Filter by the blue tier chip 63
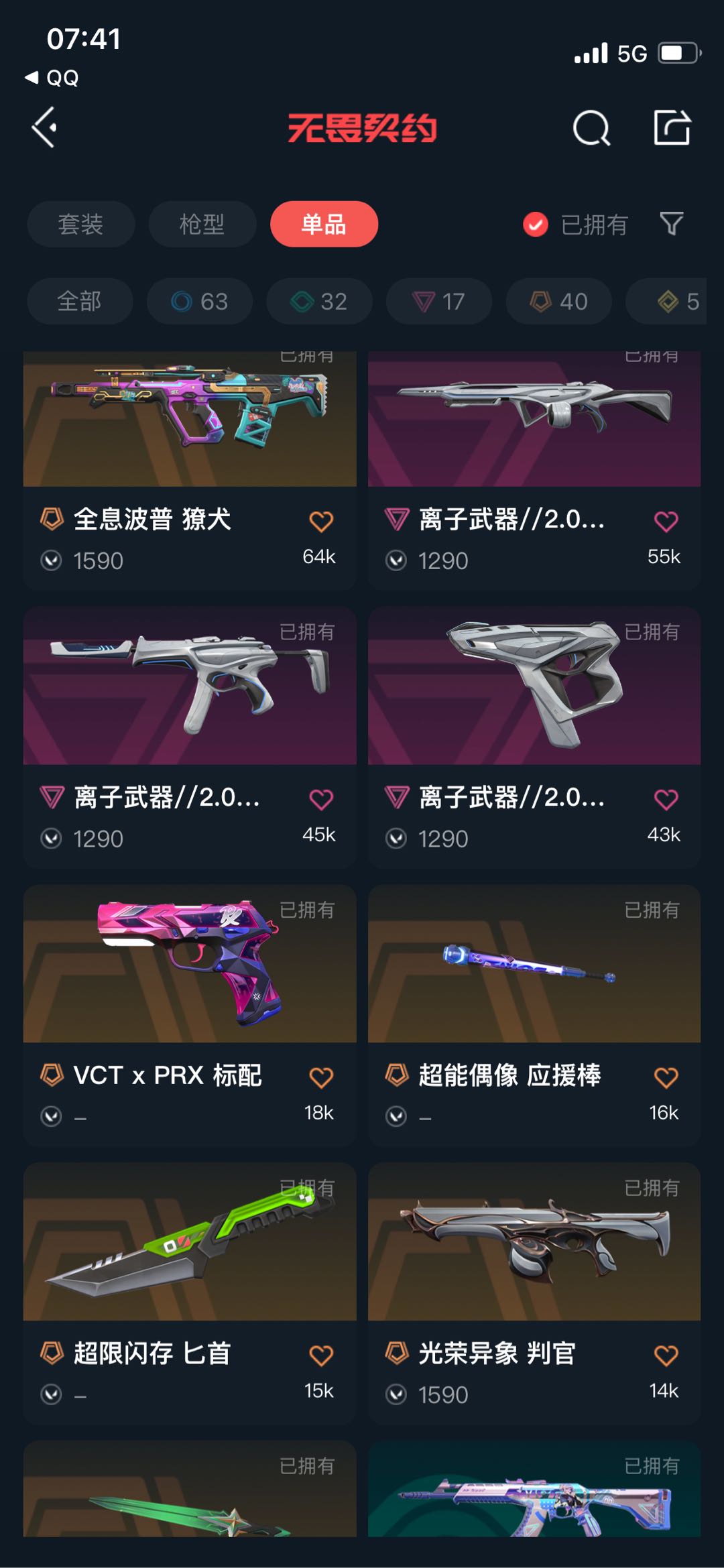 (200, 302)
